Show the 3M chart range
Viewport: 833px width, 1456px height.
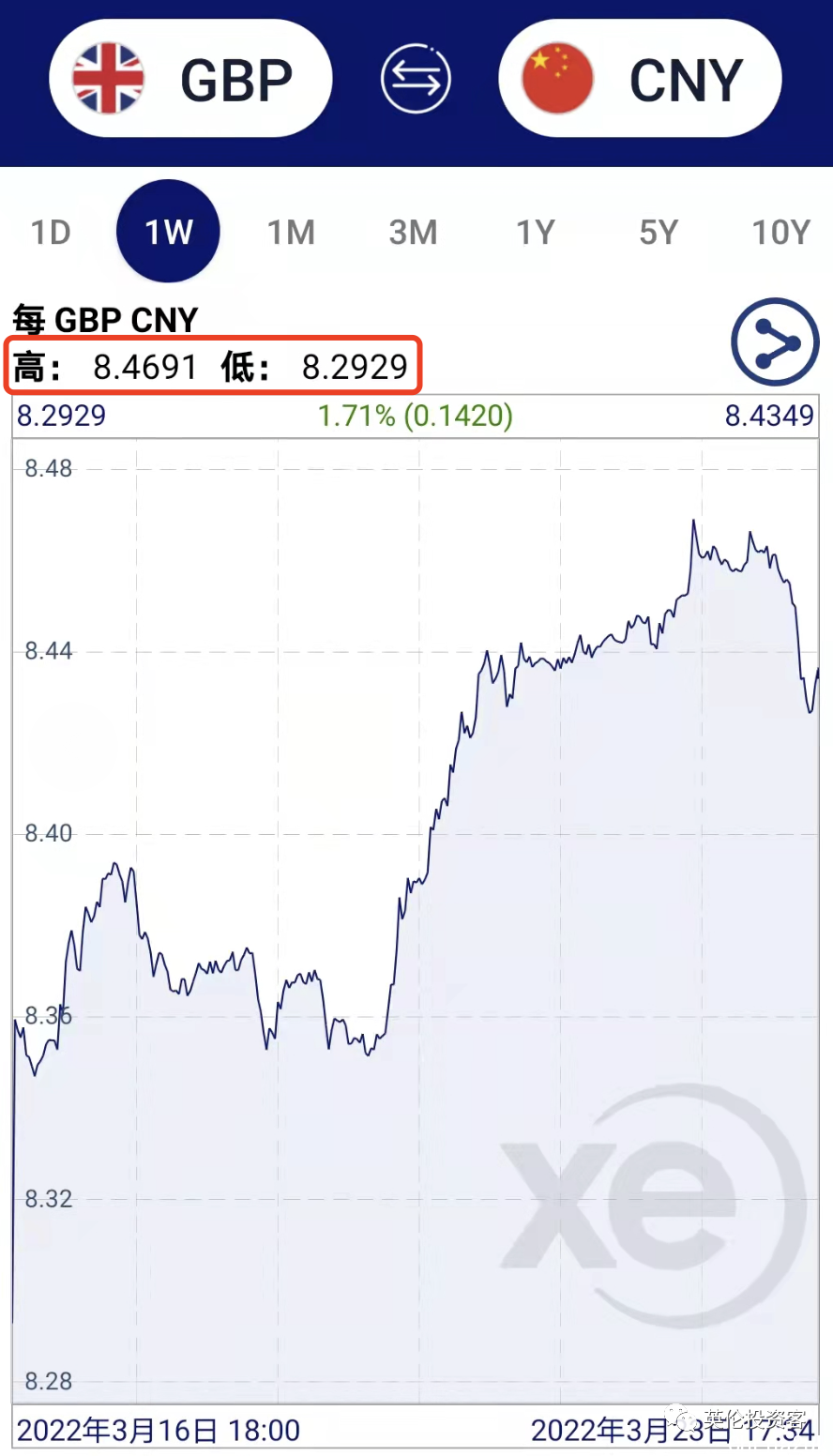413,232
